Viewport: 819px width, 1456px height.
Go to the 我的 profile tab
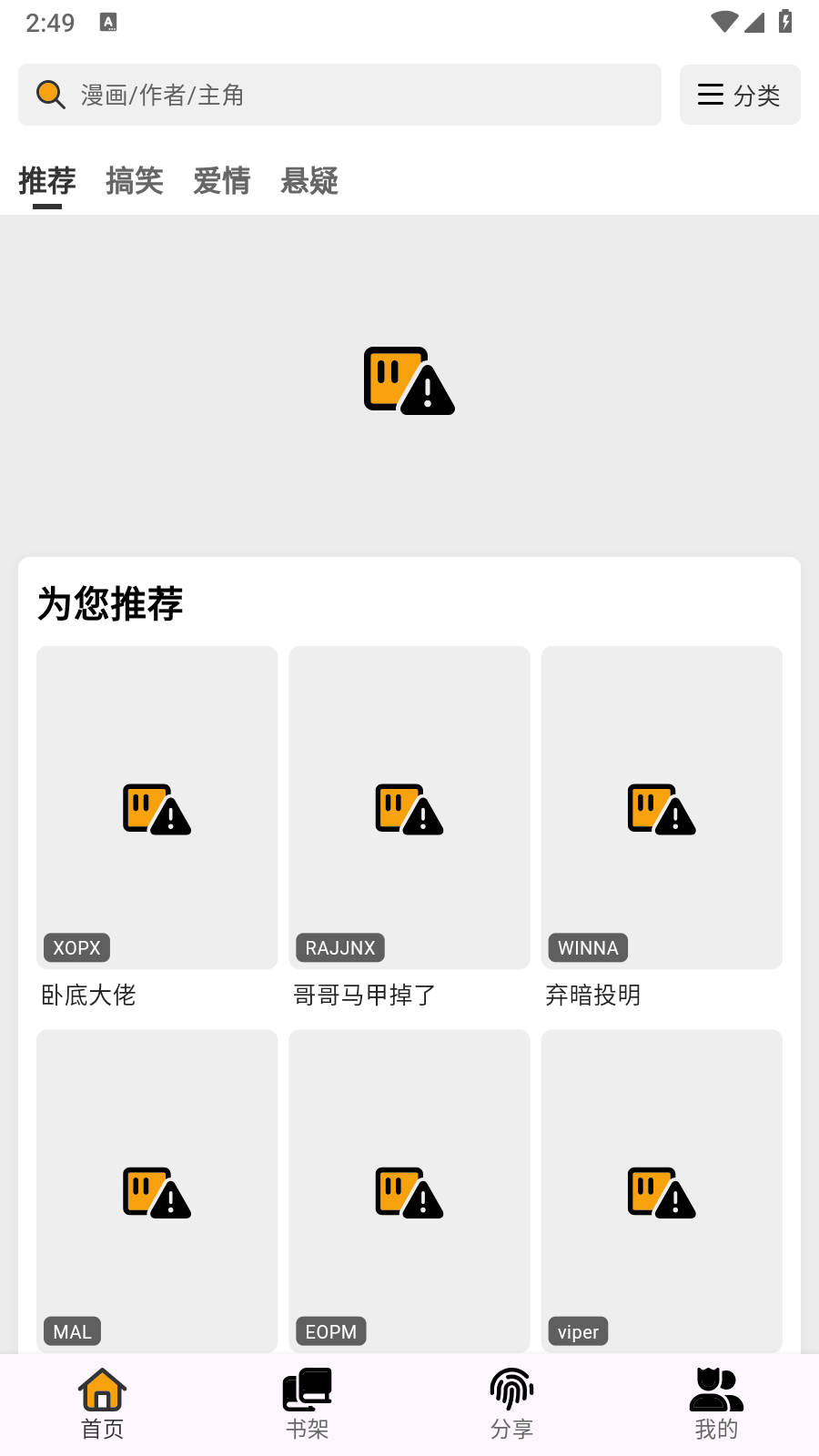pos(716,1404)
